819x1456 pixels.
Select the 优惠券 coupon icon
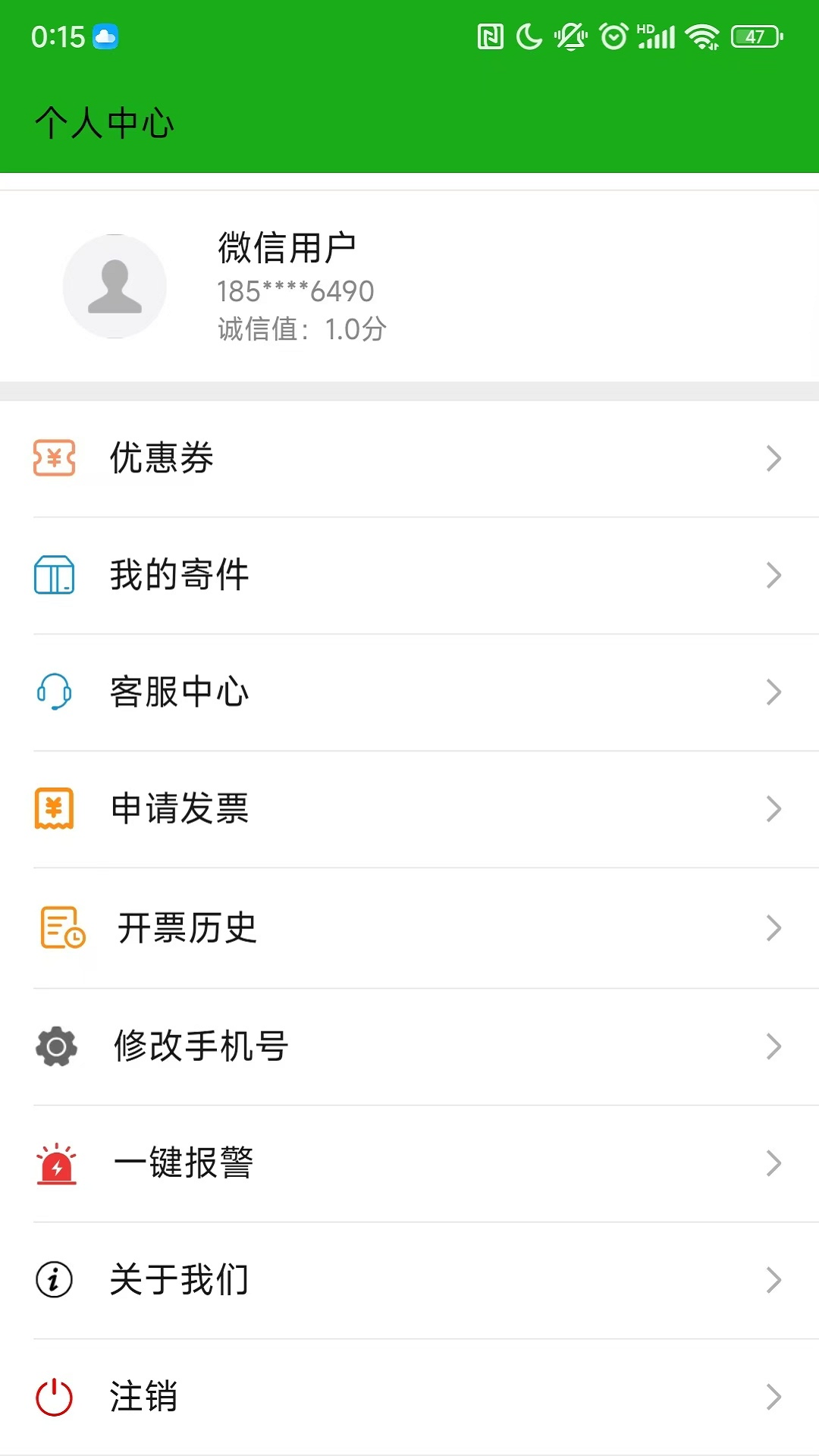click(x=55, y=458)
